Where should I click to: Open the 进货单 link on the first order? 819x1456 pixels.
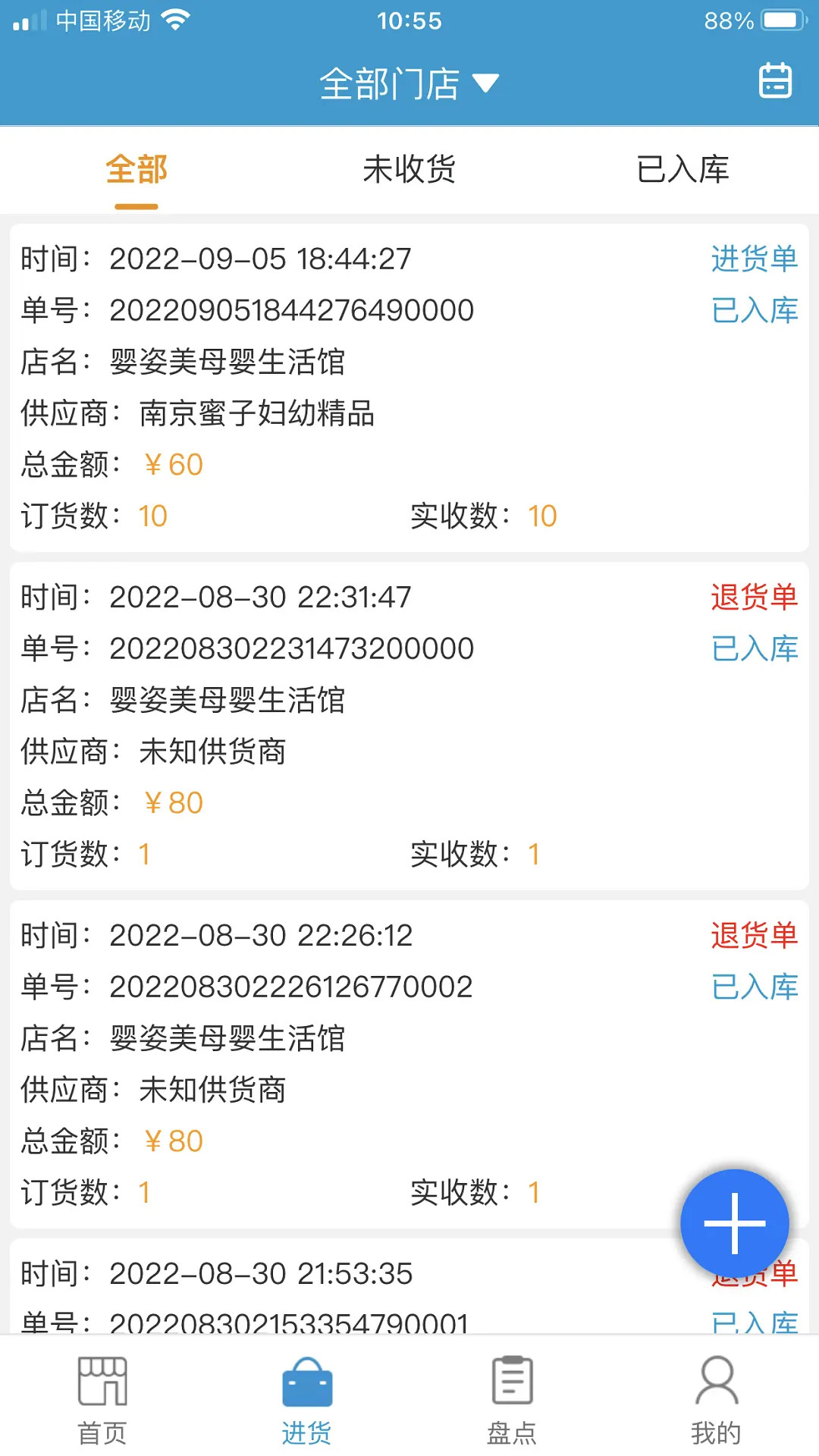[x=754, y=258]
